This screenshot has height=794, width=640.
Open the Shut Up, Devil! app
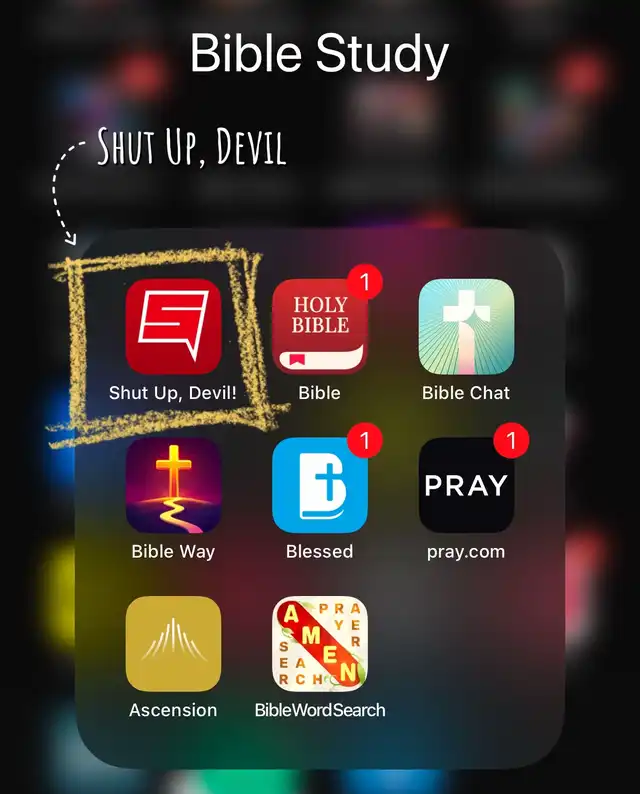(173, 326)
